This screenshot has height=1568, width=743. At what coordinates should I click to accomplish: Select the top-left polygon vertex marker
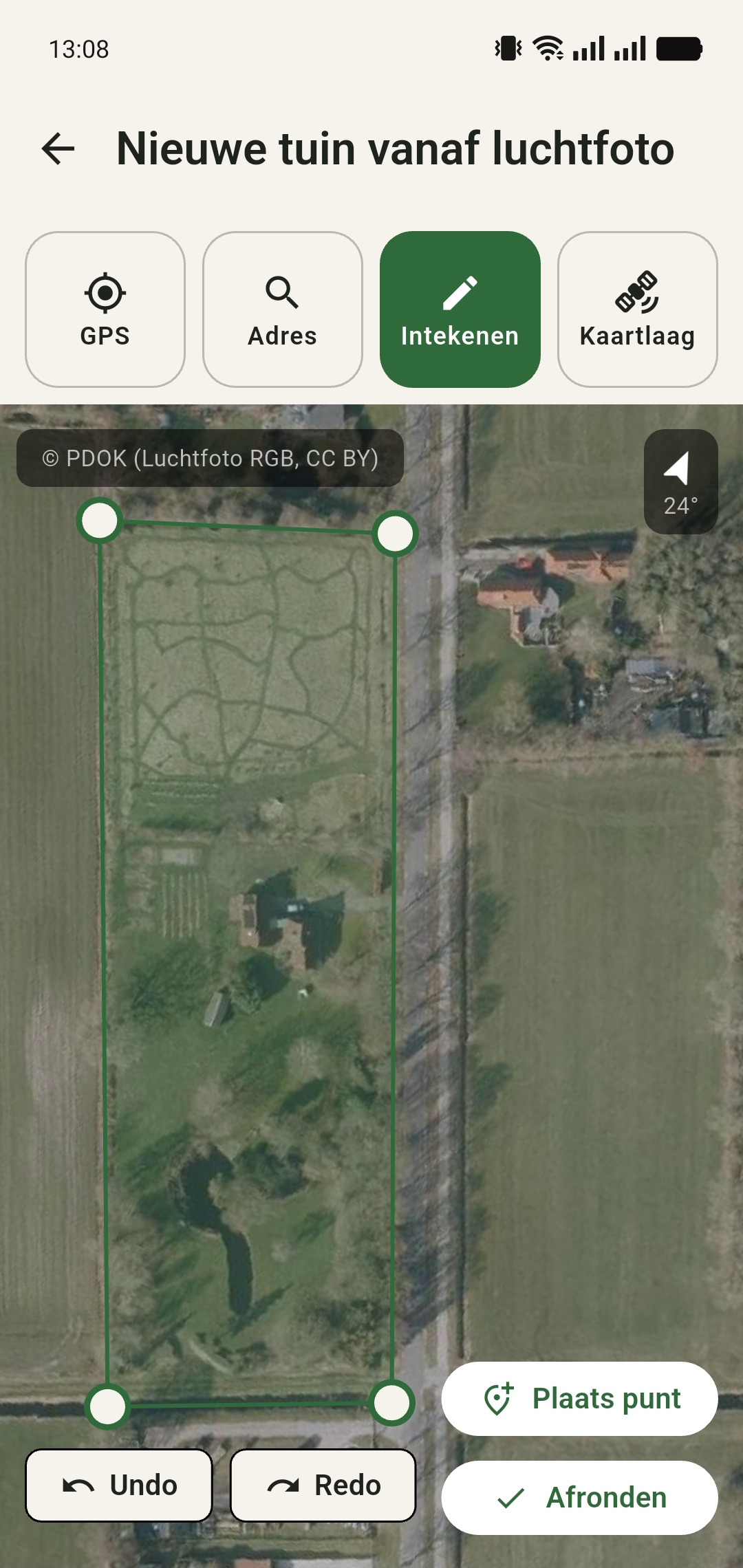pos(100,523)
